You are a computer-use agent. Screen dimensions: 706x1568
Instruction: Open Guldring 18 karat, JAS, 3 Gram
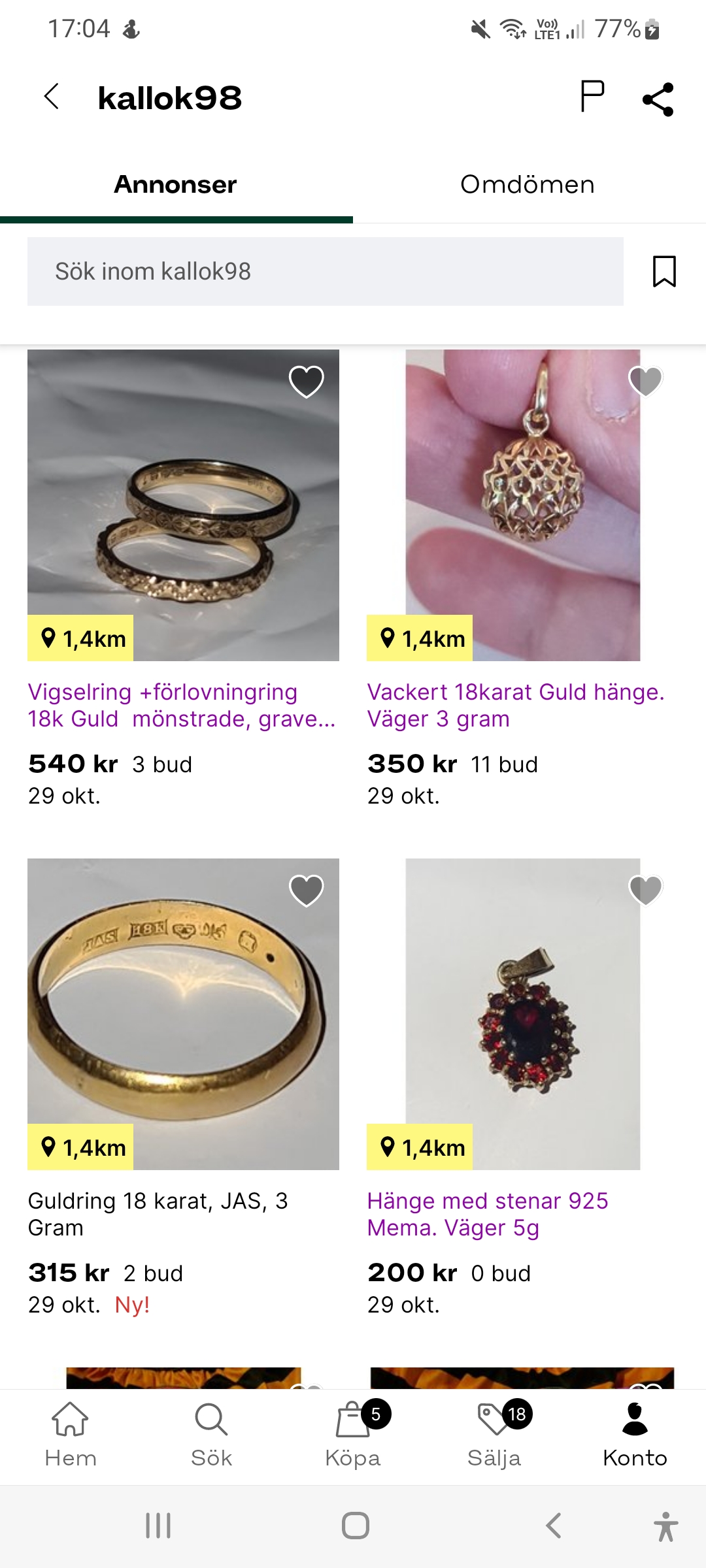tap(158, 1214)
